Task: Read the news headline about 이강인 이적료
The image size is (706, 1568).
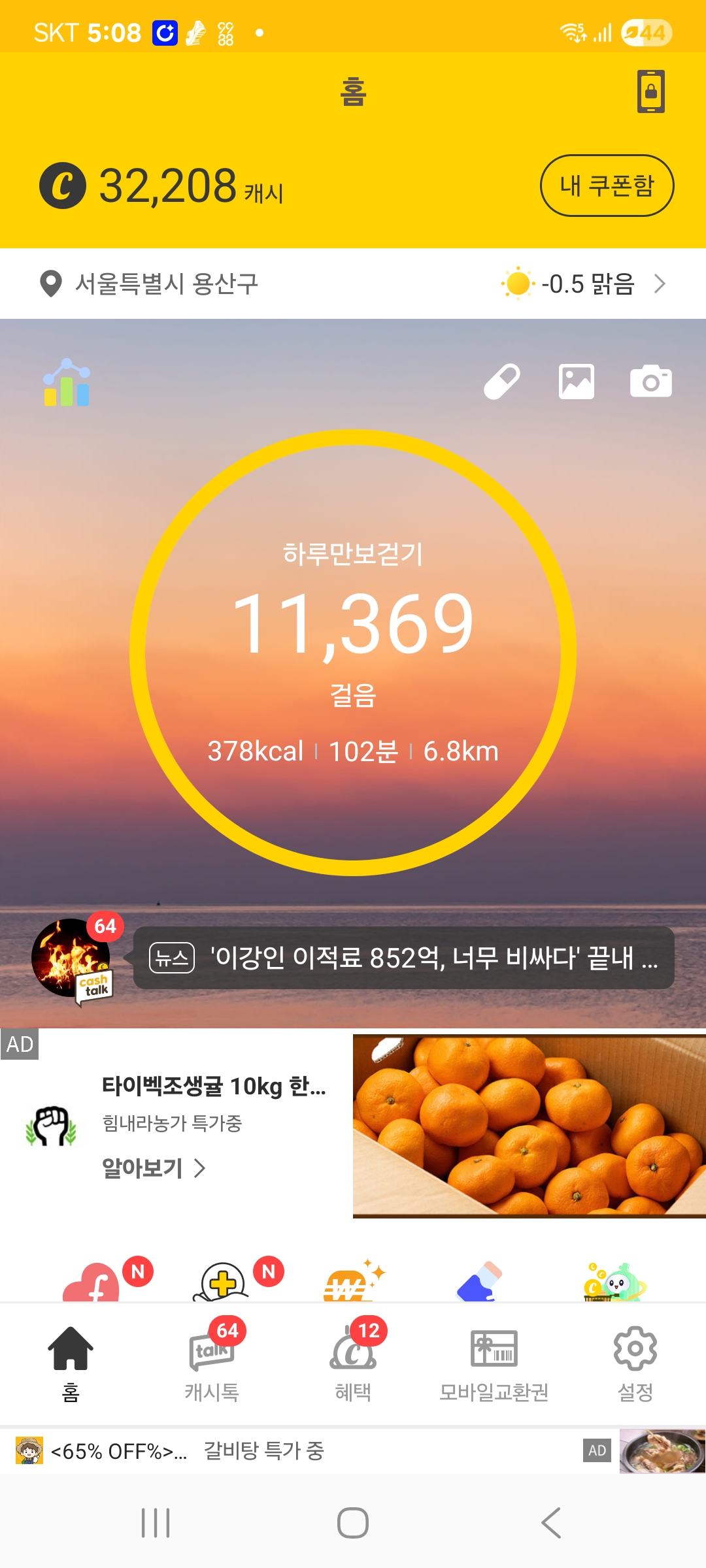Action: point(404,958)
